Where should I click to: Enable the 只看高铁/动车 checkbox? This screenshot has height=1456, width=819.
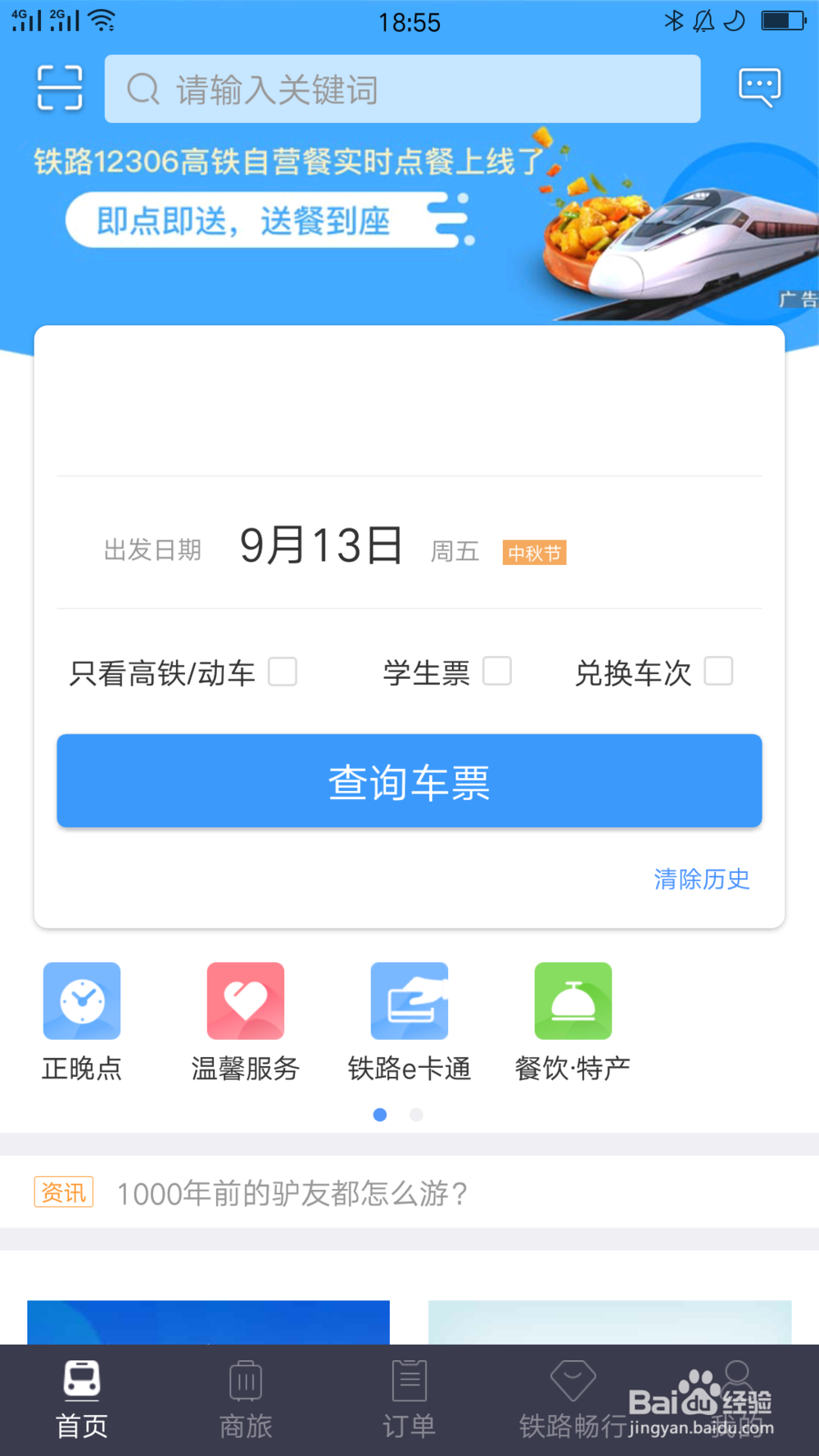(284, 671)
